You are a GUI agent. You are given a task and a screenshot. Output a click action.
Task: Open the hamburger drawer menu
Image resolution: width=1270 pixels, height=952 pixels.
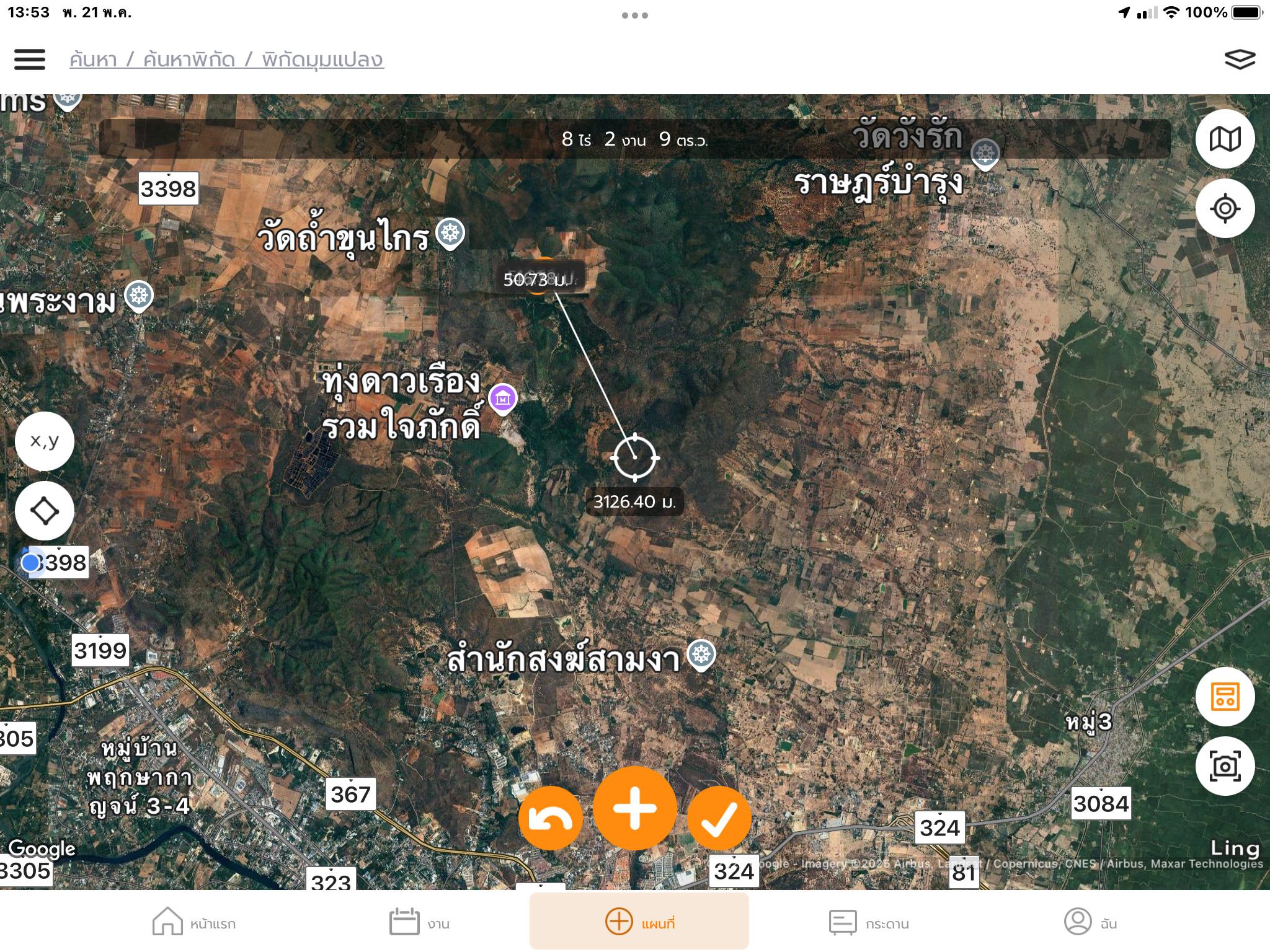coord(29,59)
